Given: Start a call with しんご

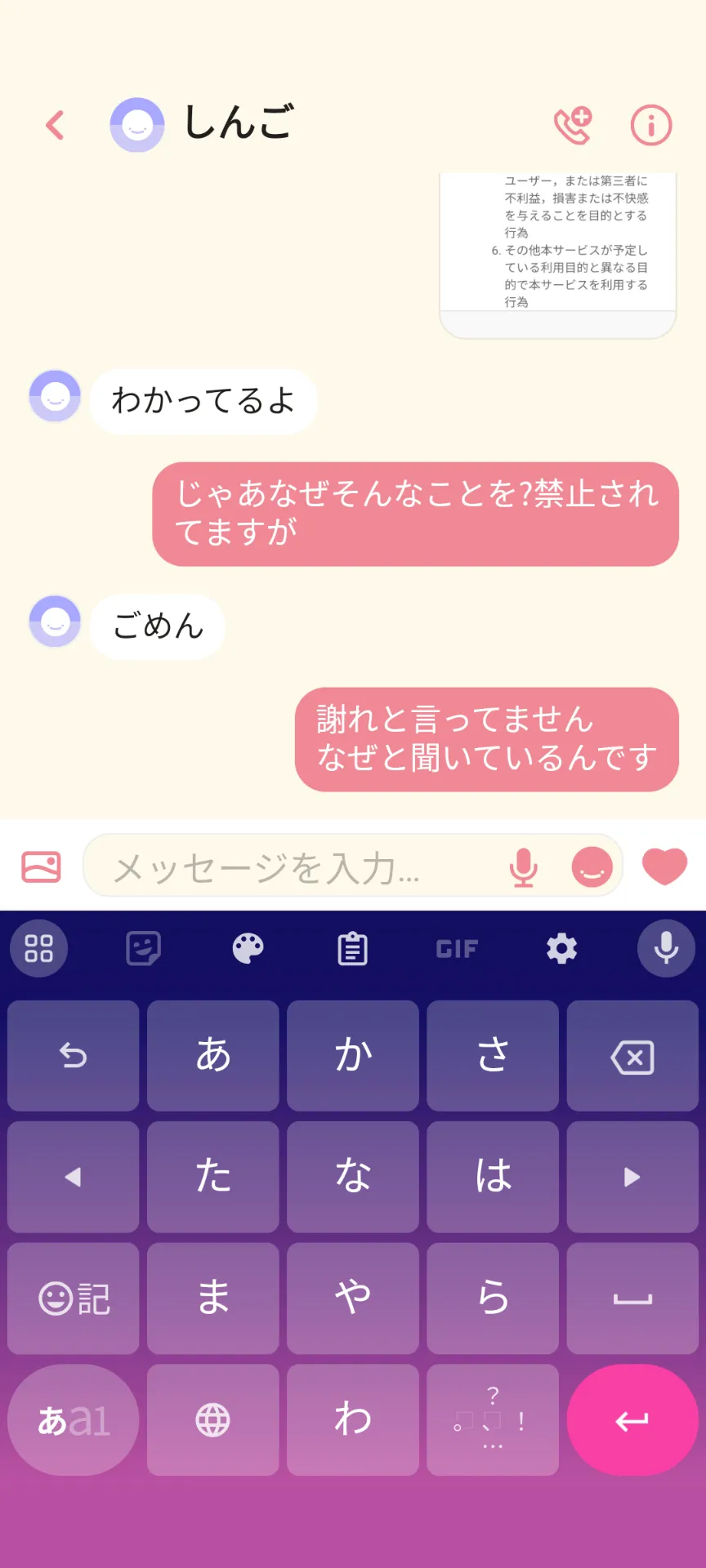Looking at the screenshot, I should click(x=573, y=125).
